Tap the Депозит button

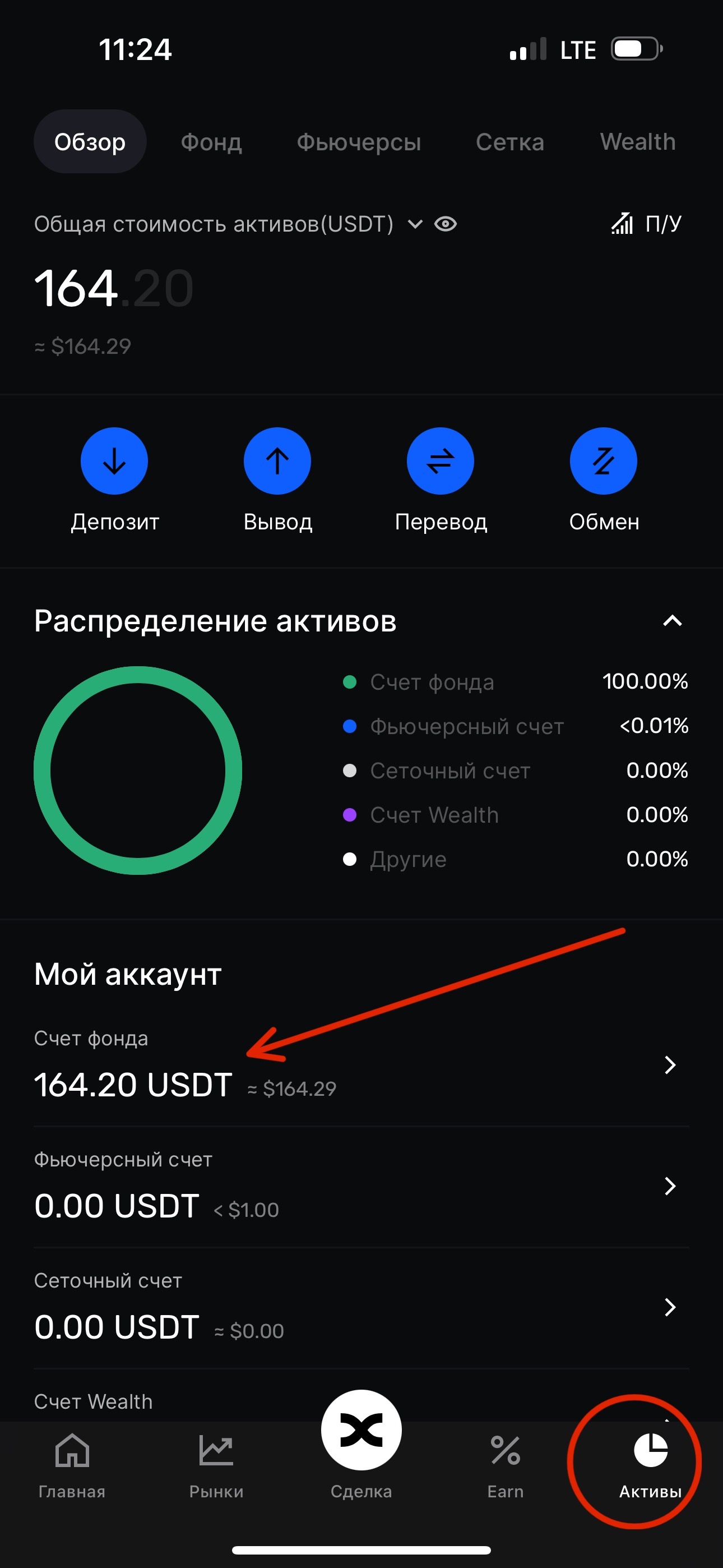point(114,461)
